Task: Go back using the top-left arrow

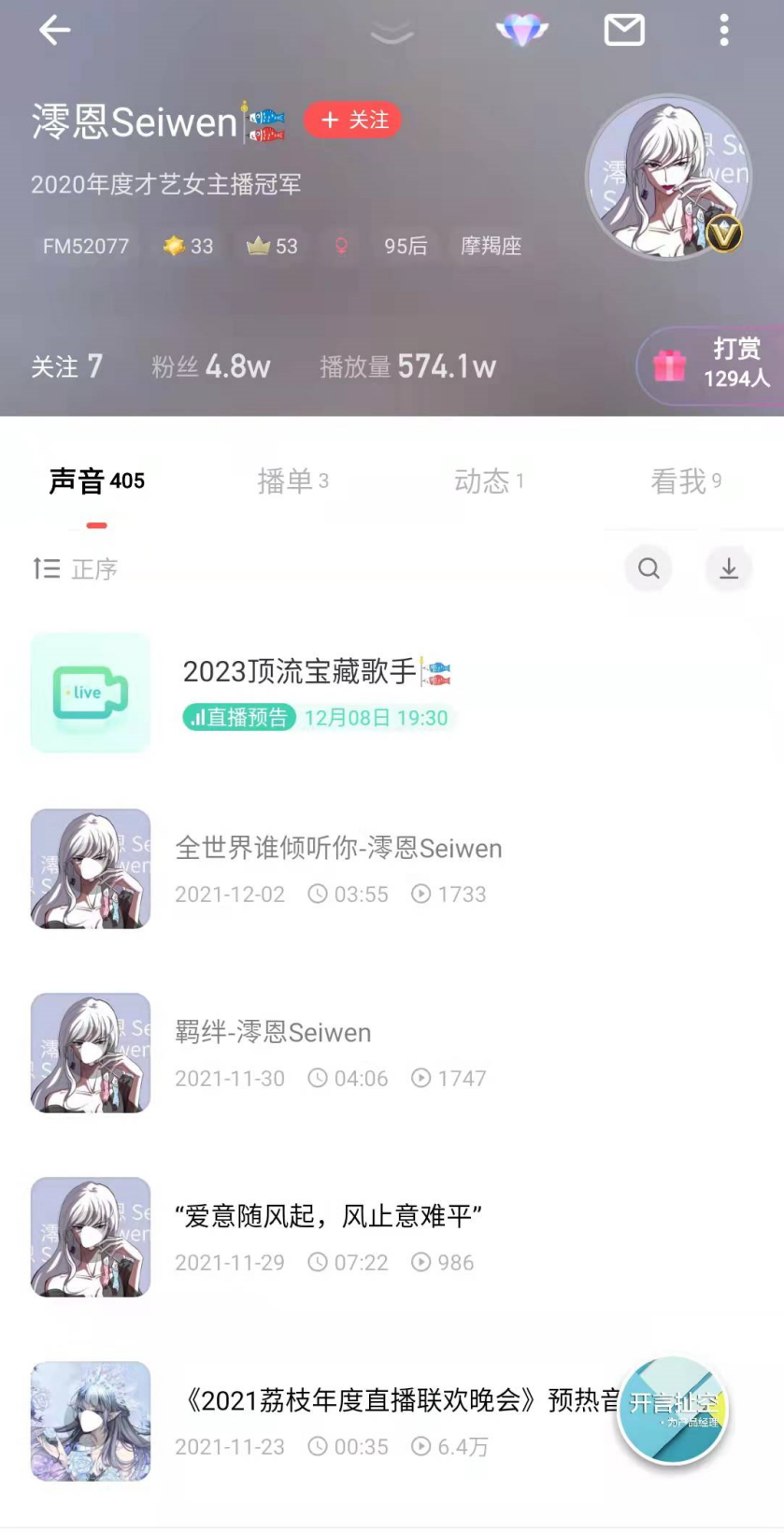Action: (54, 31)
